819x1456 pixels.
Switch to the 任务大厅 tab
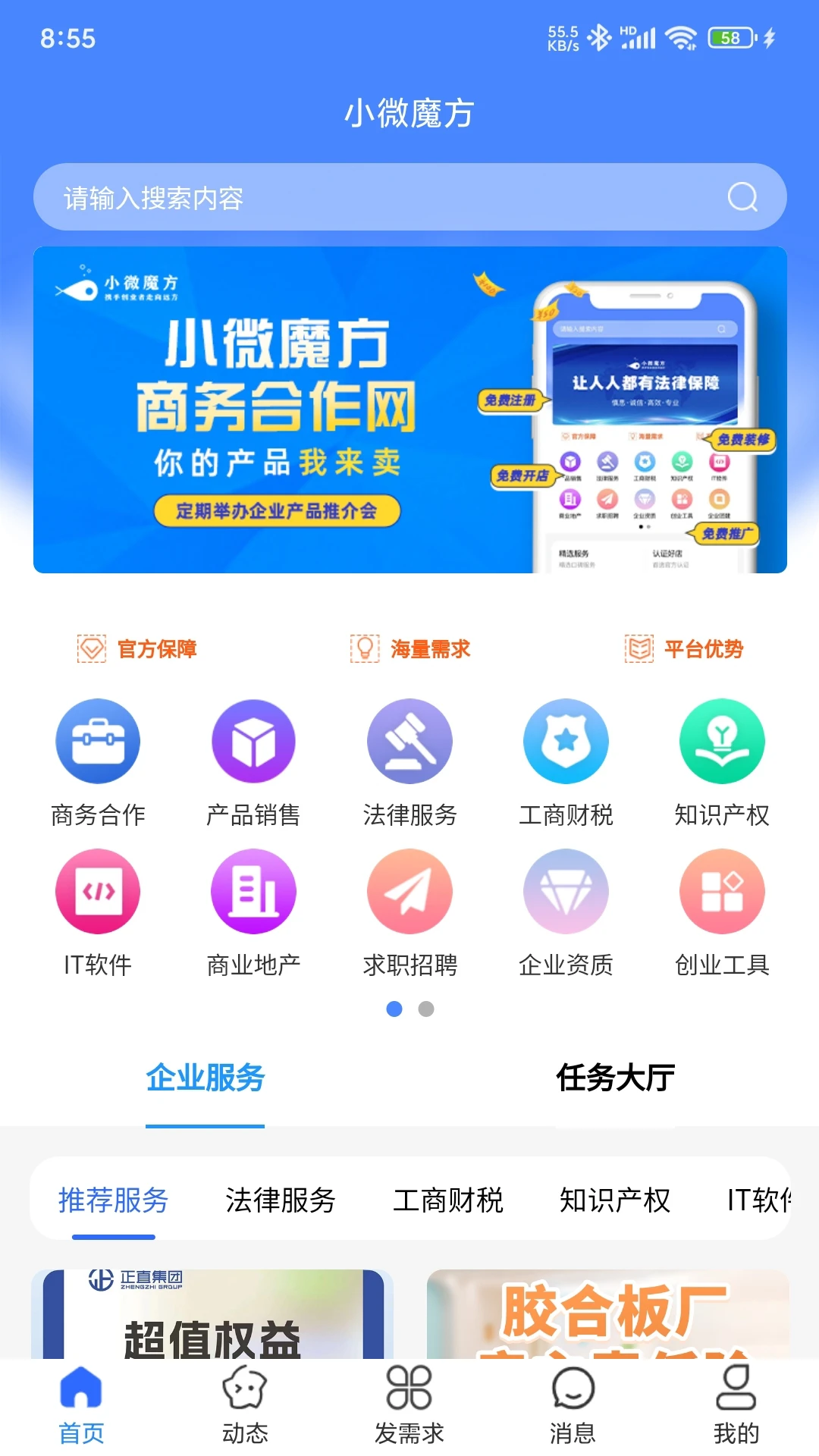(614, 1080)
